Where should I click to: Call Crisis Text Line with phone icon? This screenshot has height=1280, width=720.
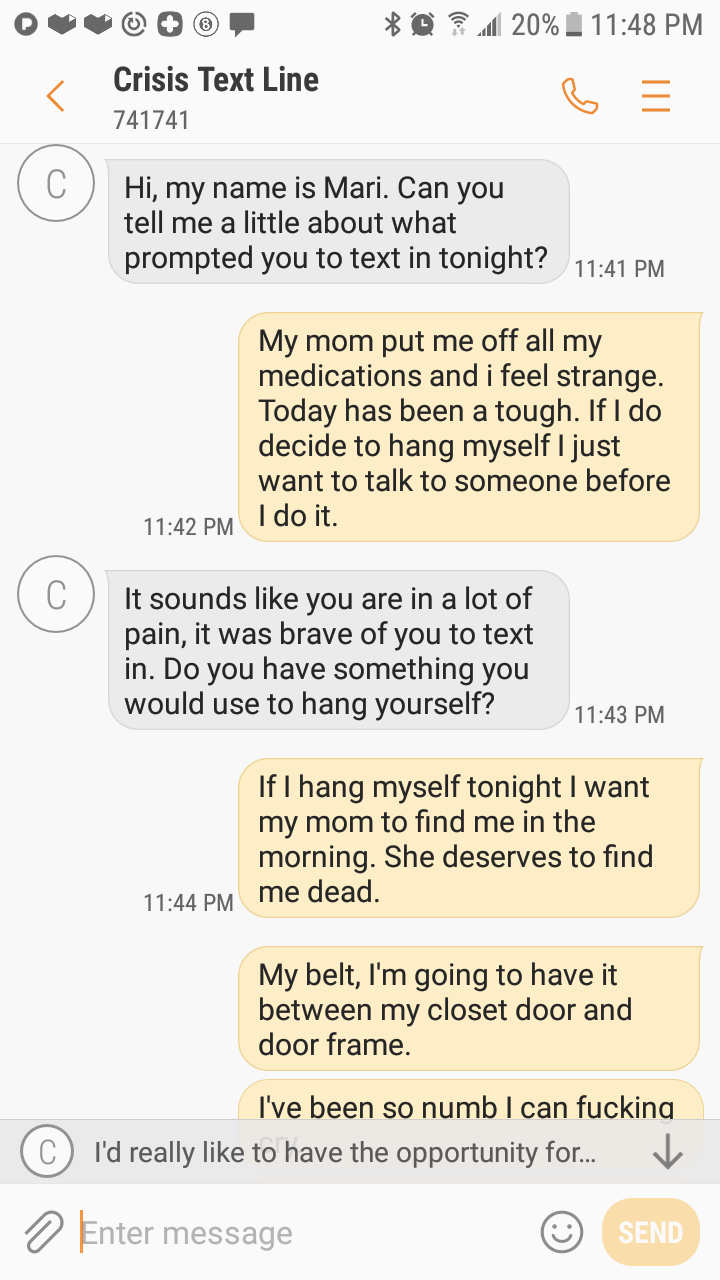579,96
